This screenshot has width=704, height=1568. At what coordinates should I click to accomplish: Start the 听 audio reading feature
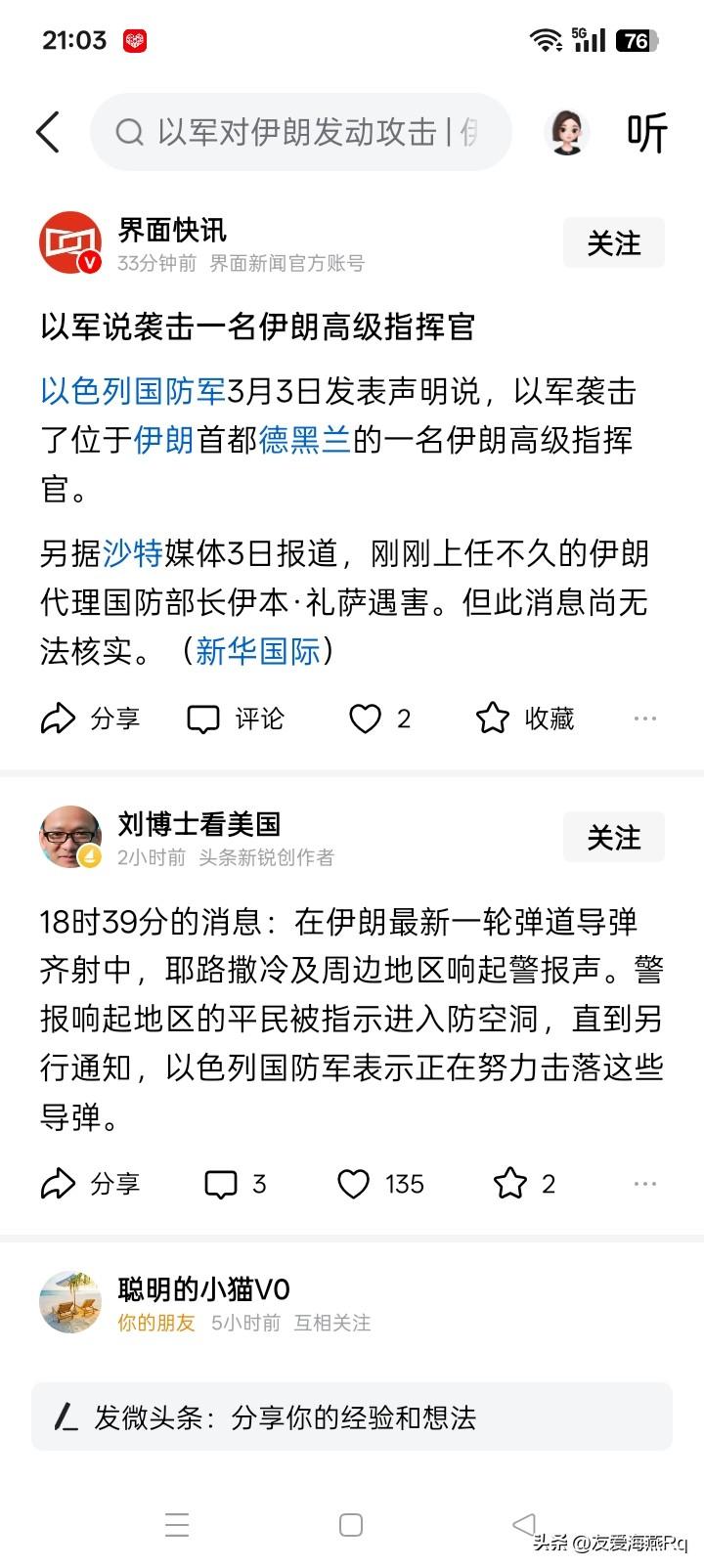(648, 130)
